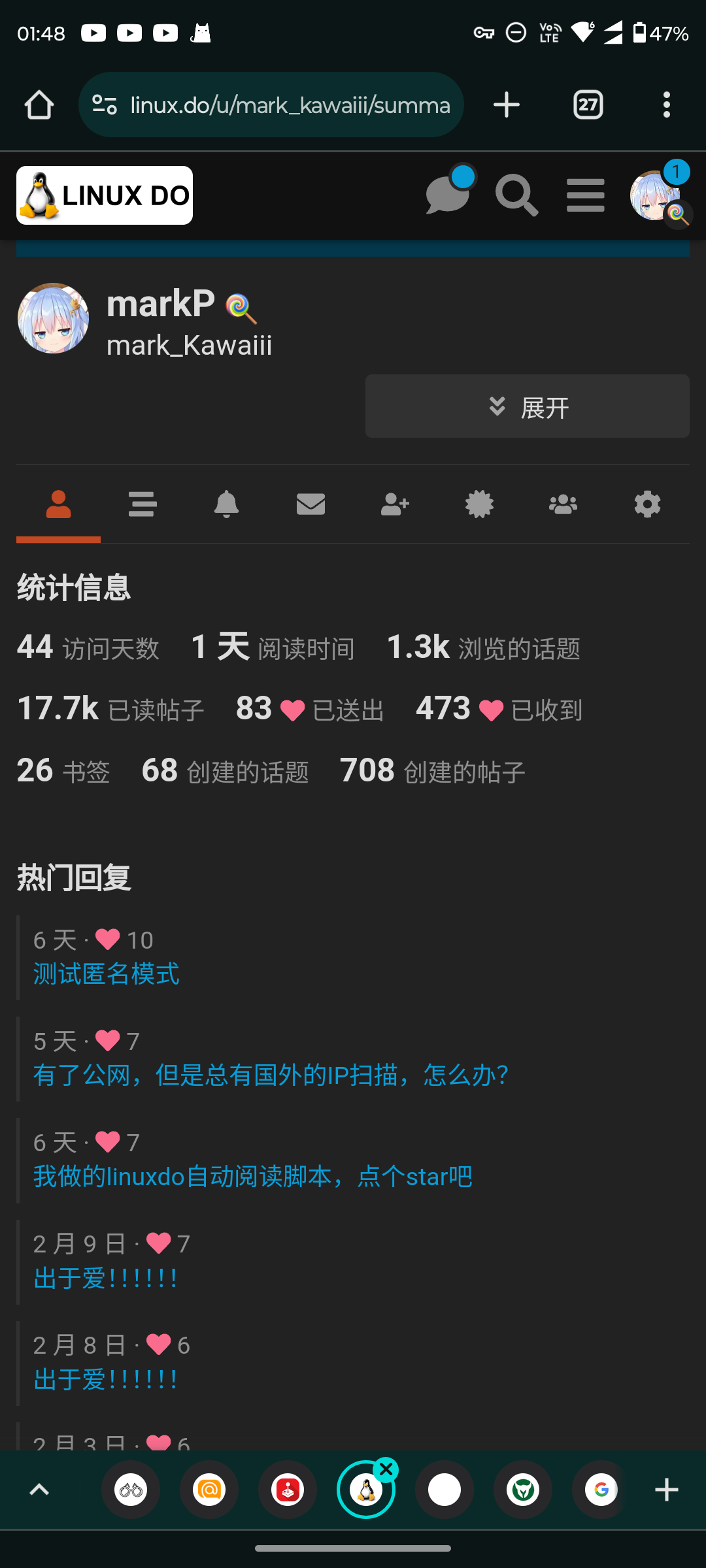Screen dimensions: 706x1568
Task: Switch to the notifications bell tab
Action: pyautogui.click(x=226, y=504)
